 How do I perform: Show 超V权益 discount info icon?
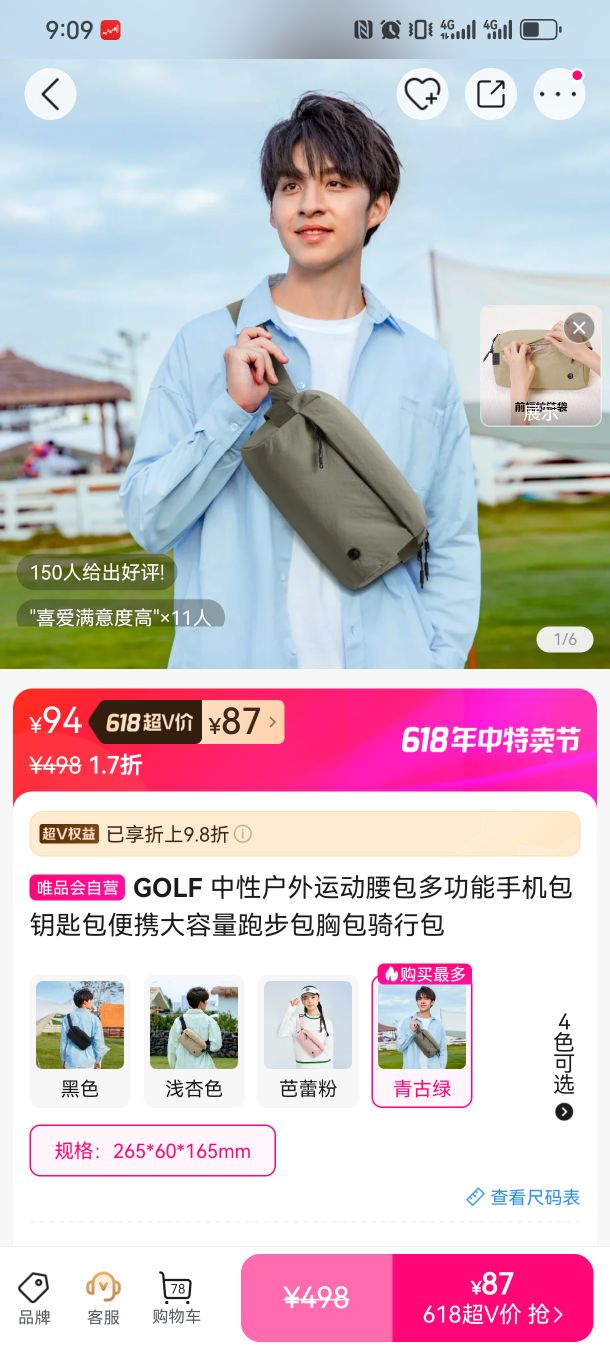[243, 834]
